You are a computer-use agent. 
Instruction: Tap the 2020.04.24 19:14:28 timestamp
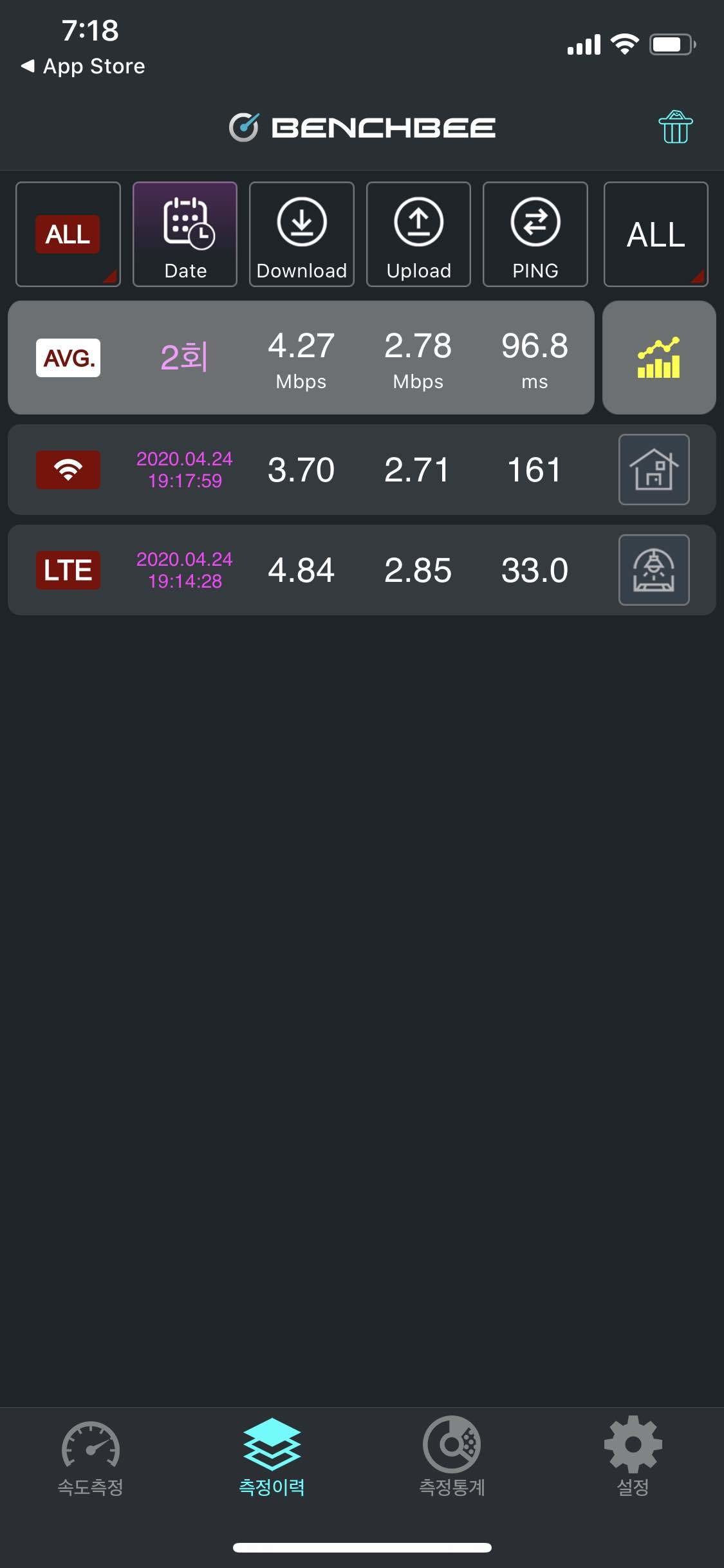pos(185,570)
